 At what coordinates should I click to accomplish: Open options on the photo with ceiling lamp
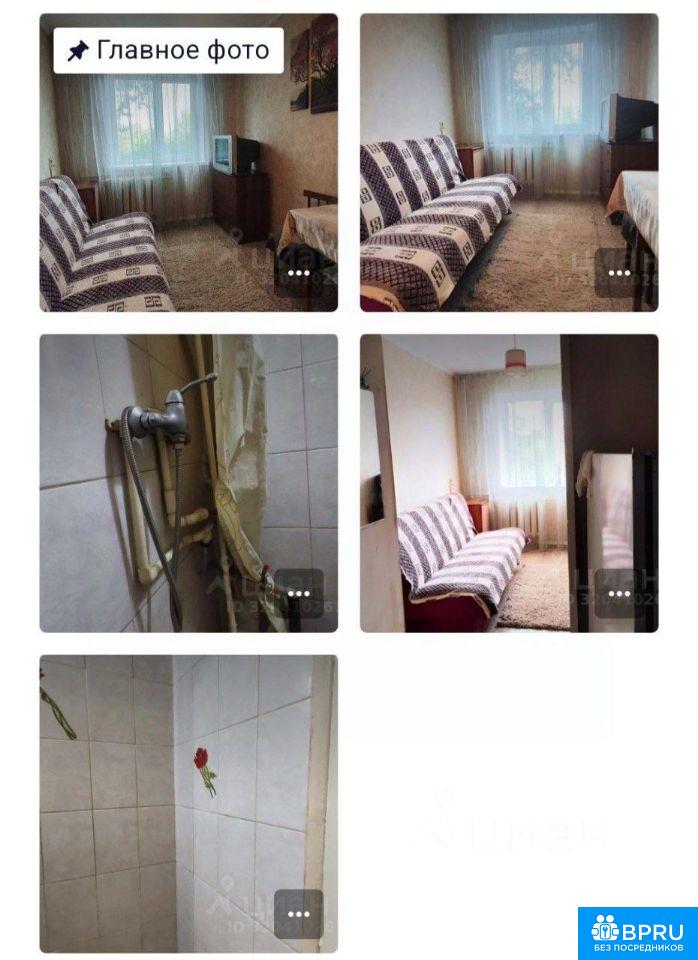pos(619,594)
